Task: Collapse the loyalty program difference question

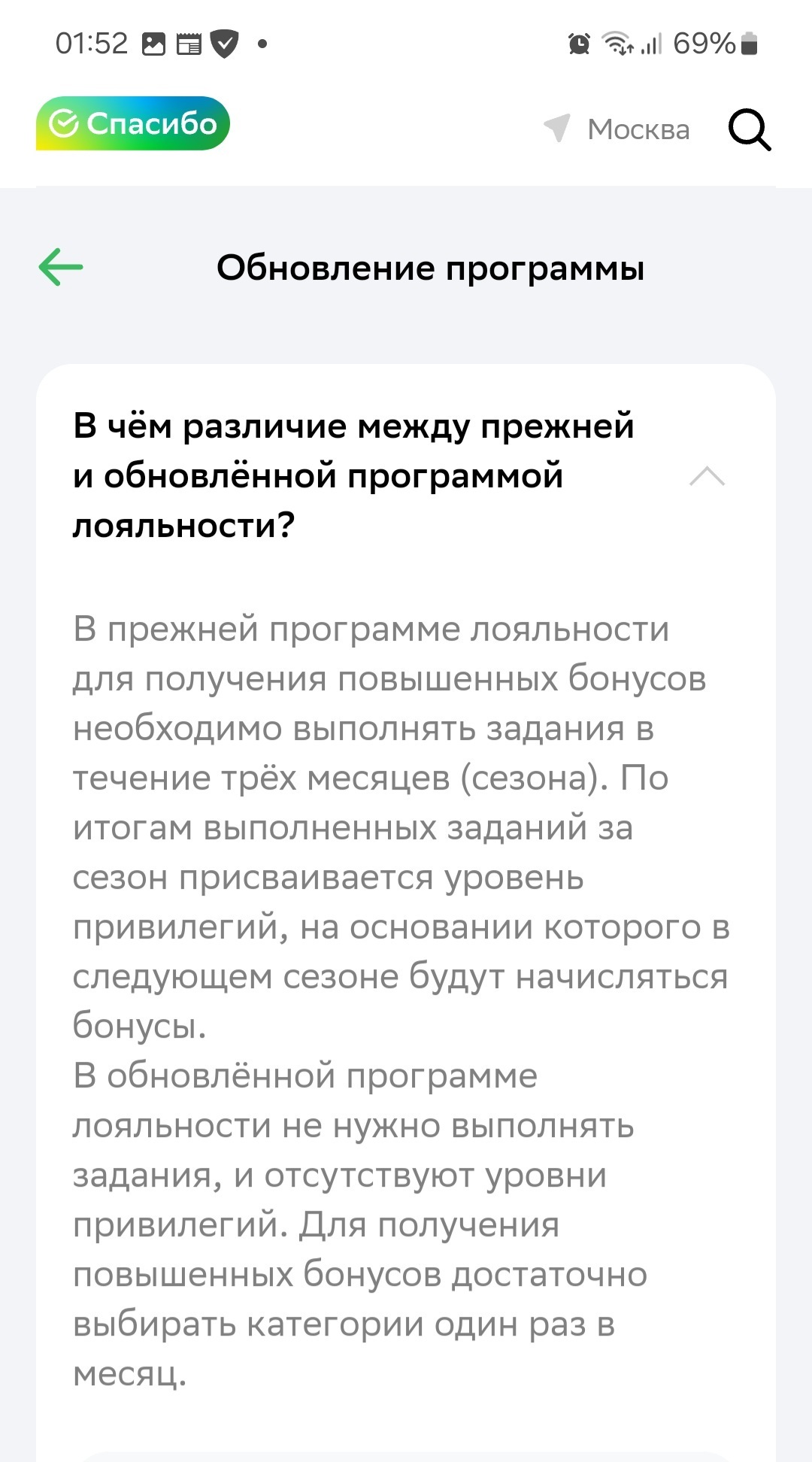Action: pos(707,476)
